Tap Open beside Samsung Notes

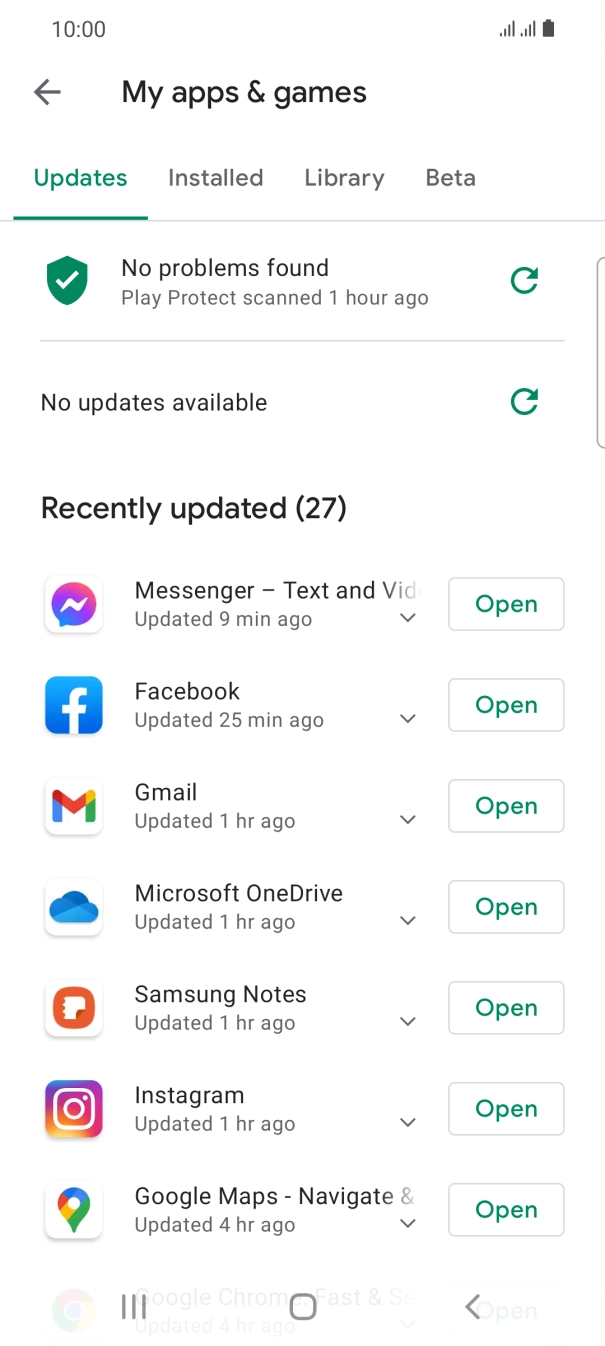click(x=506, y=1008)
